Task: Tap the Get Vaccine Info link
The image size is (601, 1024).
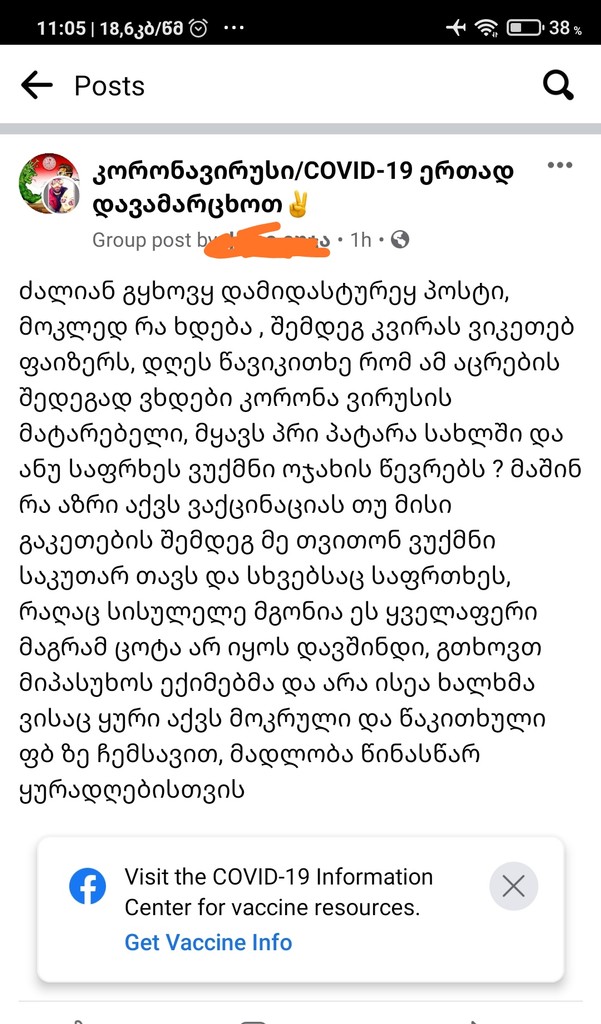Action: point(208,942)
